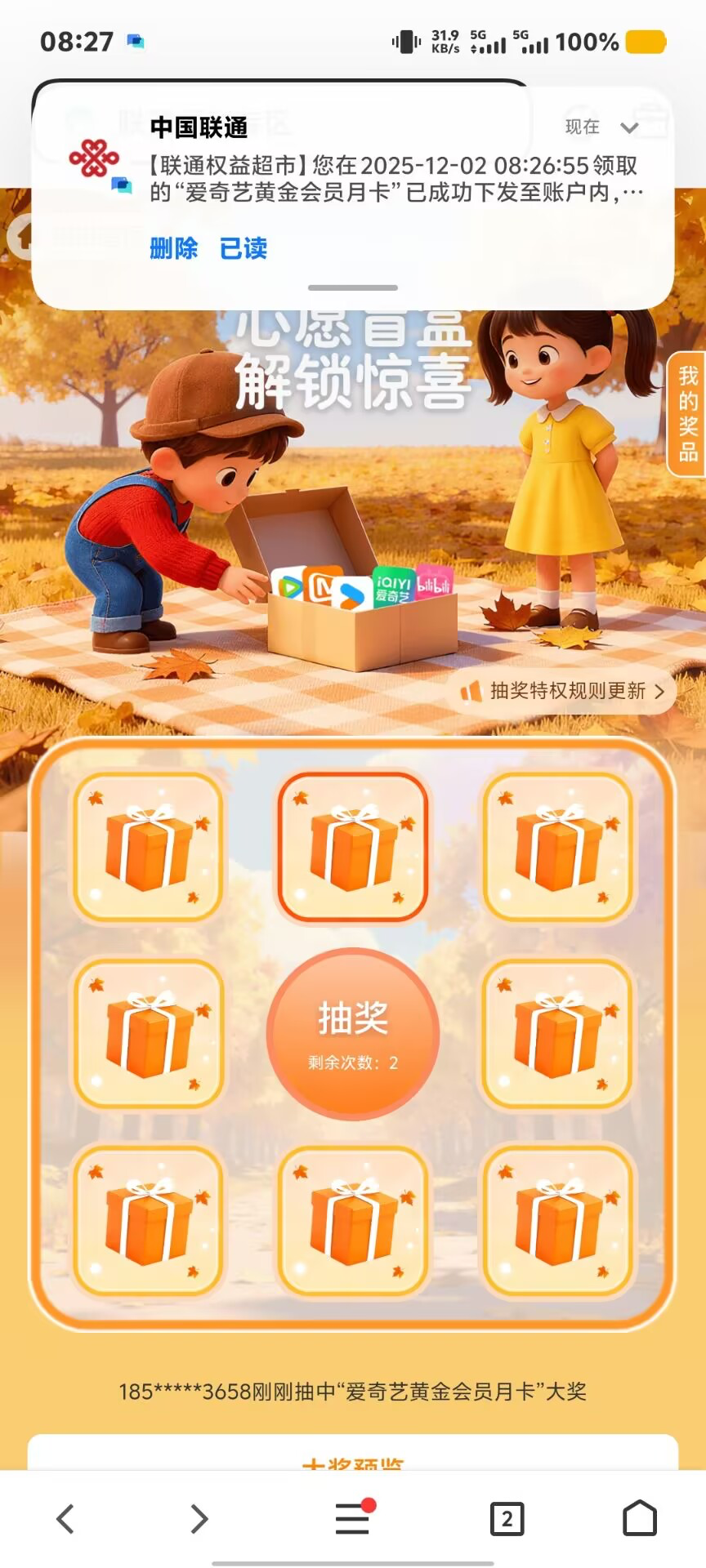
Task: Open 抽奖特权规则更新 notice
Action: click(566, 692)
